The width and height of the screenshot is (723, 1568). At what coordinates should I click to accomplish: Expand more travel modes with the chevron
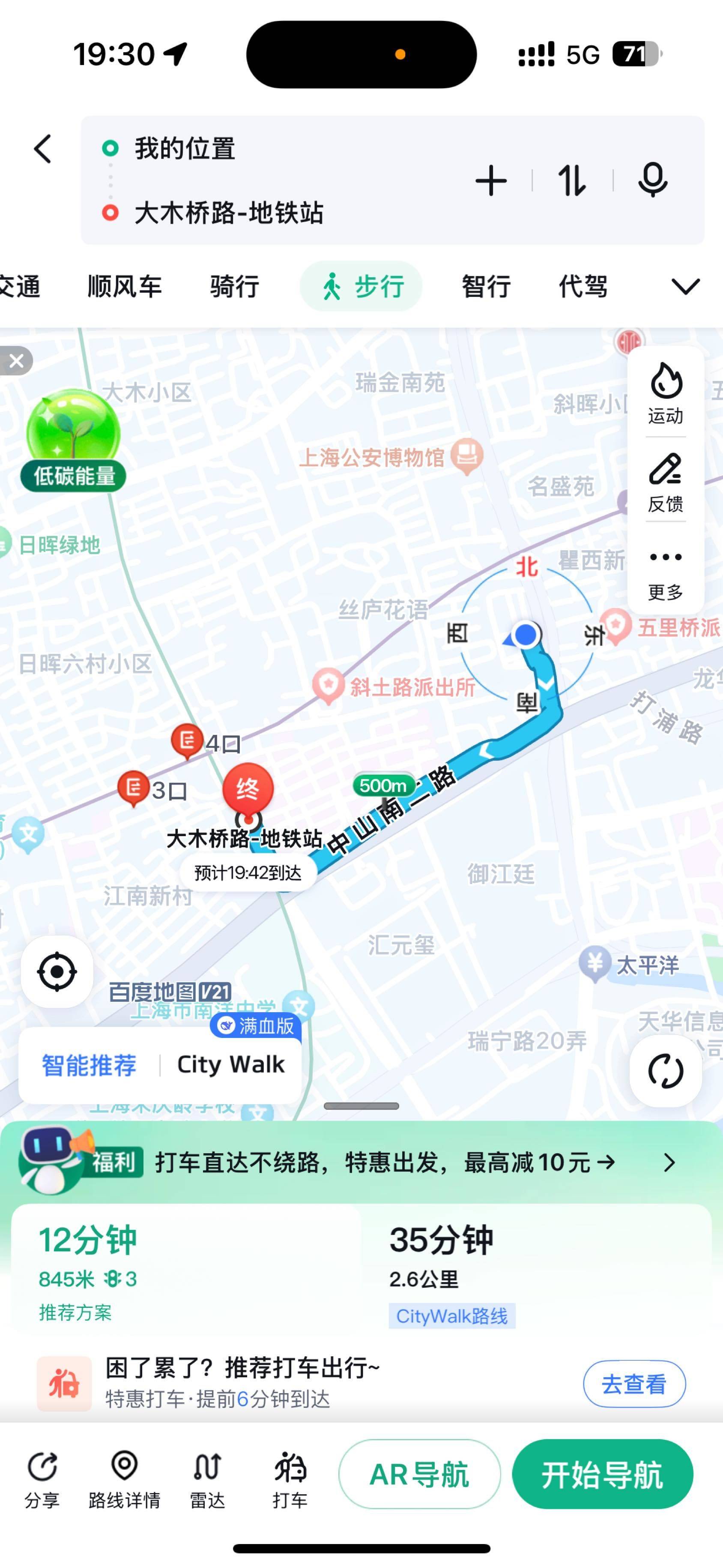[x=685, y=286]
